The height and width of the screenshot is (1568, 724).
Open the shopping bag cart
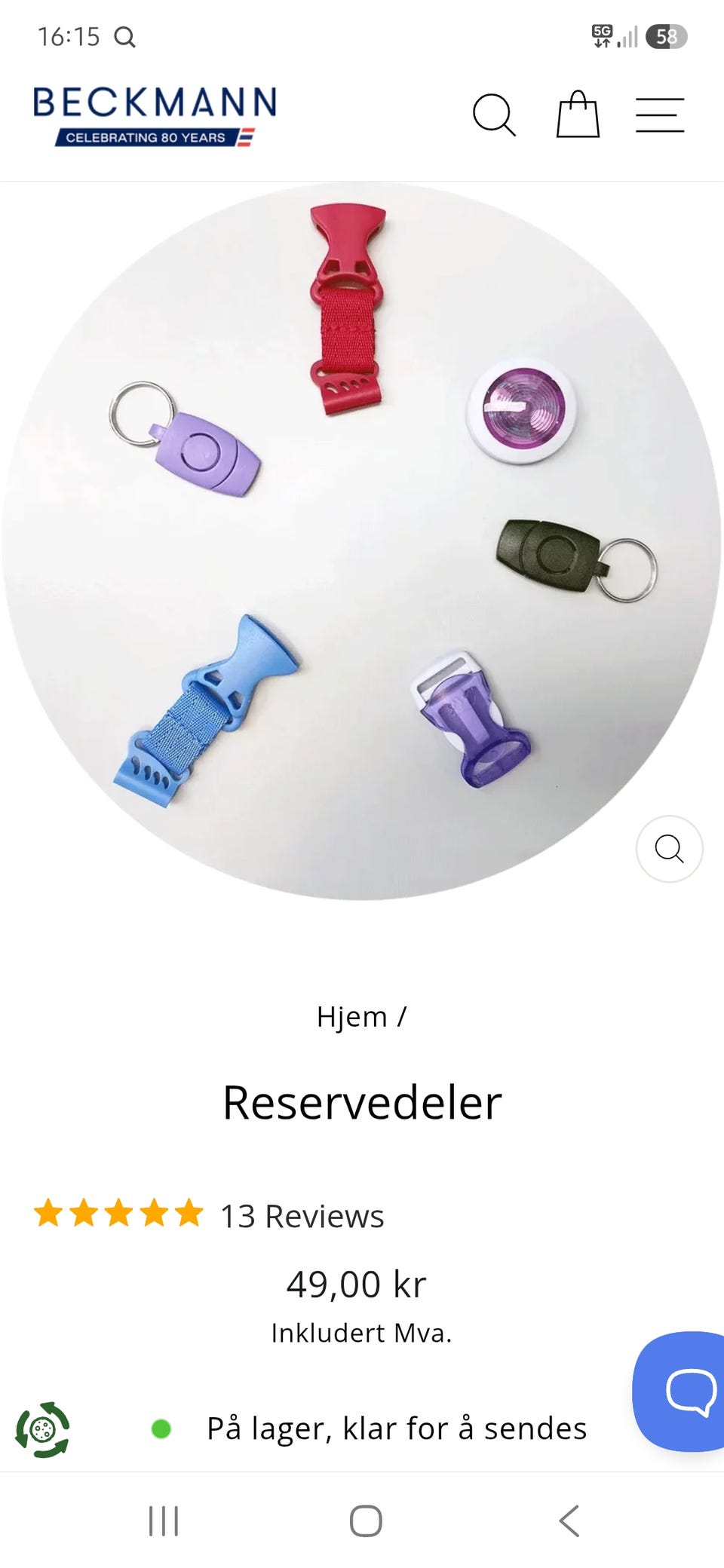(578, 115)
